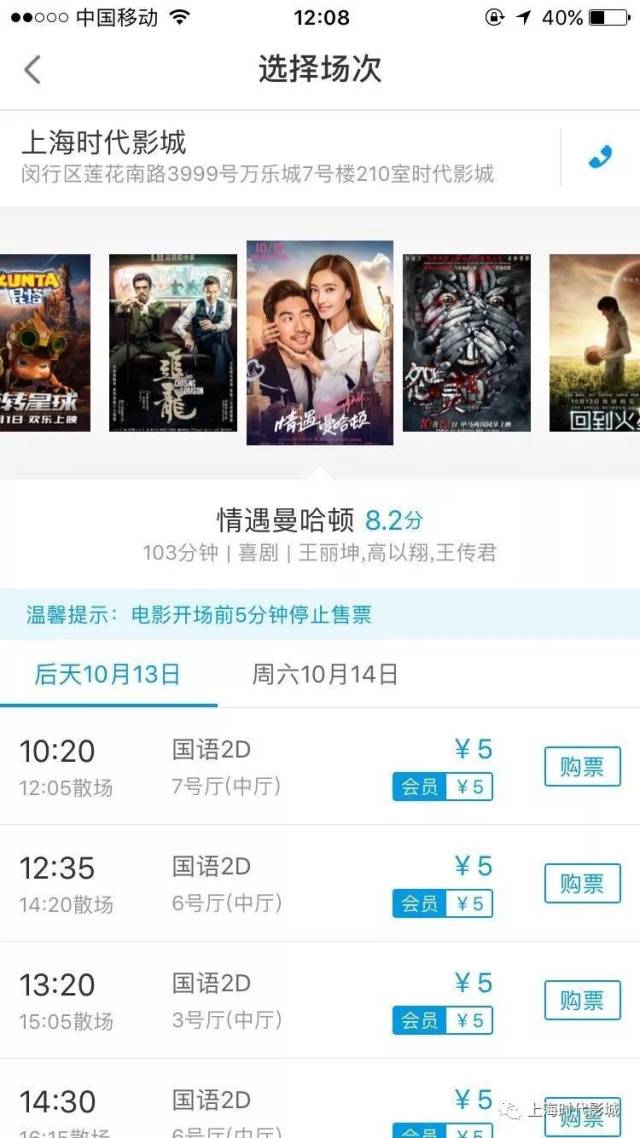The width and height of the screenshot is (640, 1138).
Task: Select the 追龙 movie poster
Action: coord(173,342)
